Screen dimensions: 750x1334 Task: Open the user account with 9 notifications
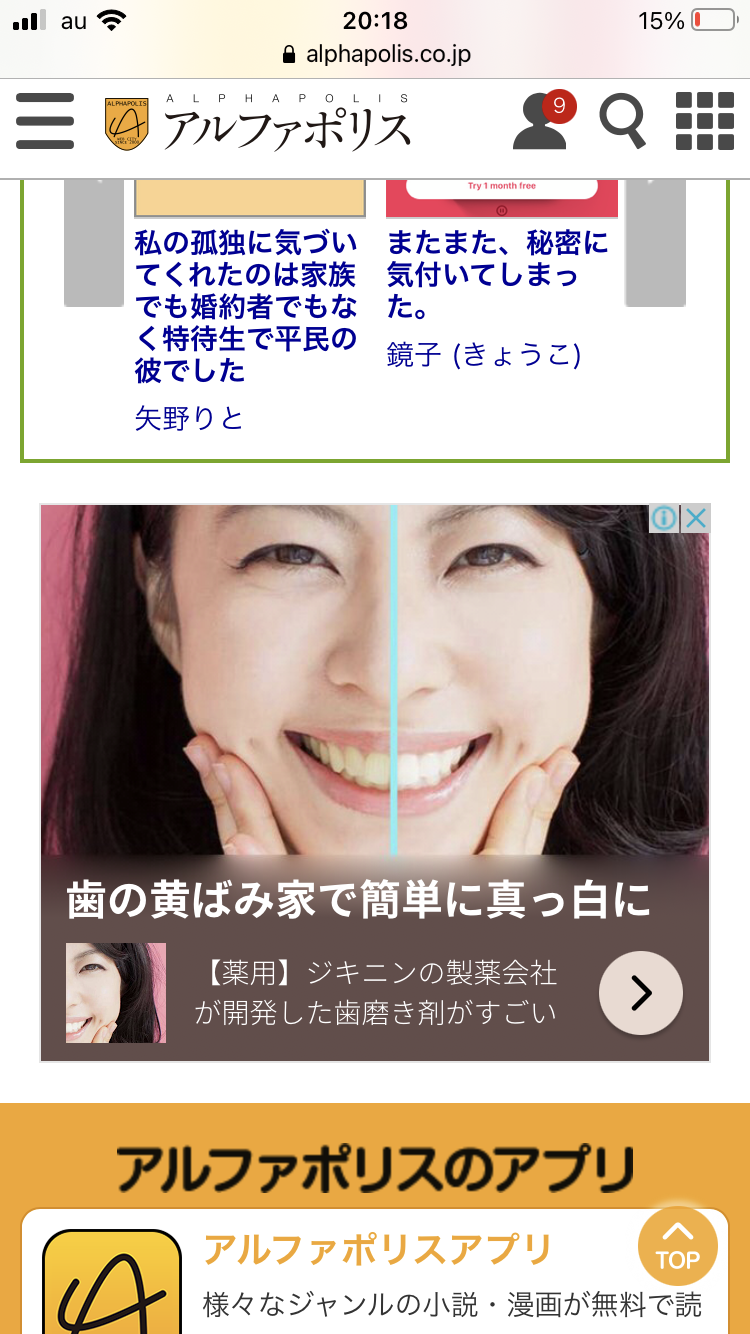pyautogui.click(x=542, y=122)
